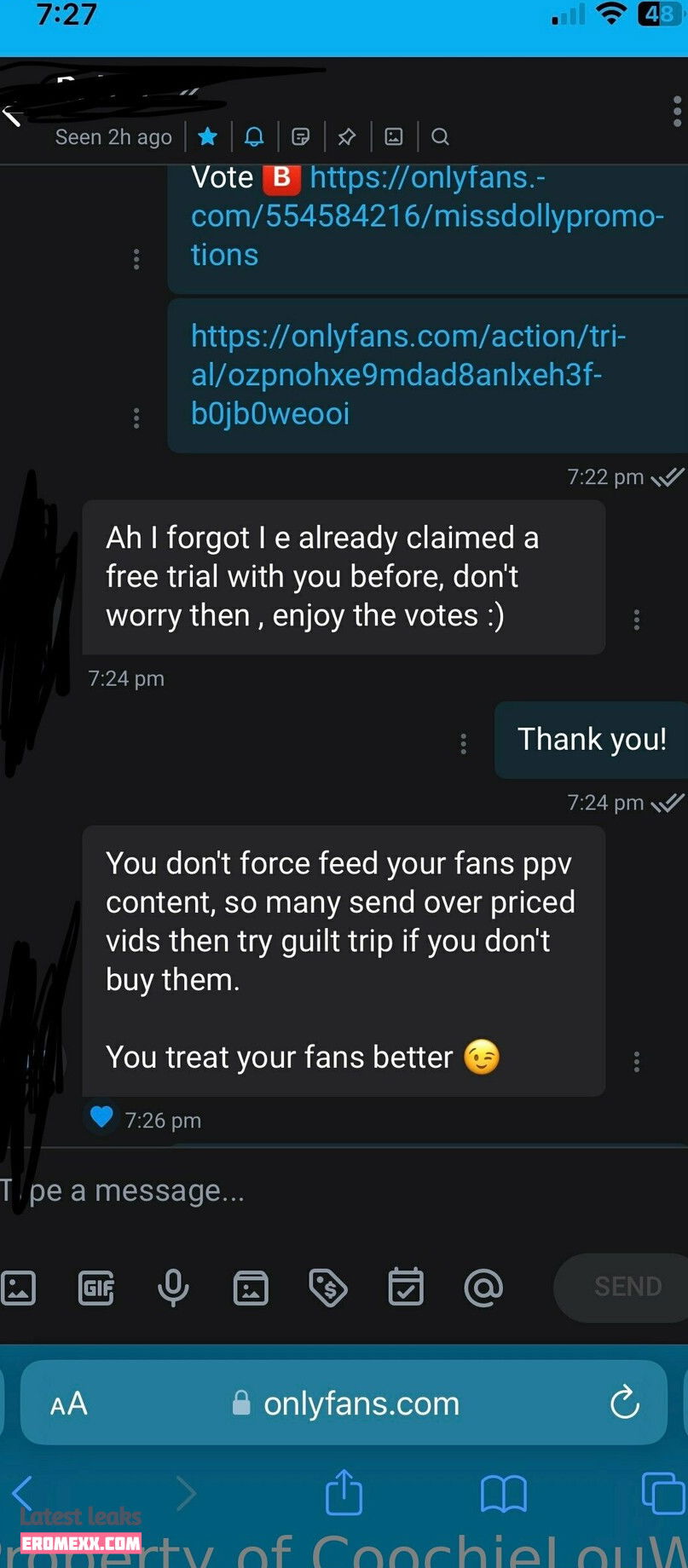Reload the onlyfans.com page
The image size is (688, 1568).
point(624,1404)
